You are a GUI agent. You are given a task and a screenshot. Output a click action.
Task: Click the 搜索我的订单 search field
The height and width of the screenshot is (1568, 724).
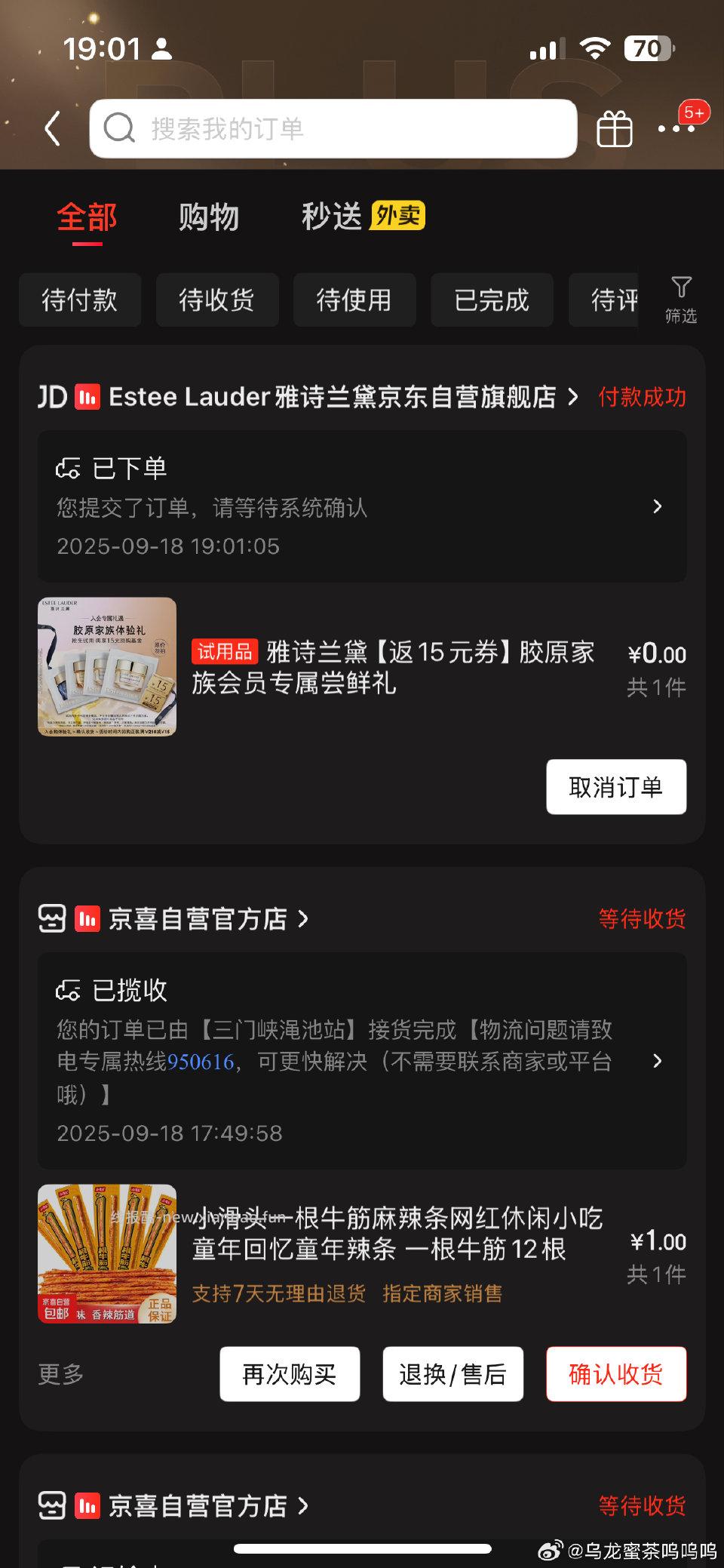click(332, 127)
